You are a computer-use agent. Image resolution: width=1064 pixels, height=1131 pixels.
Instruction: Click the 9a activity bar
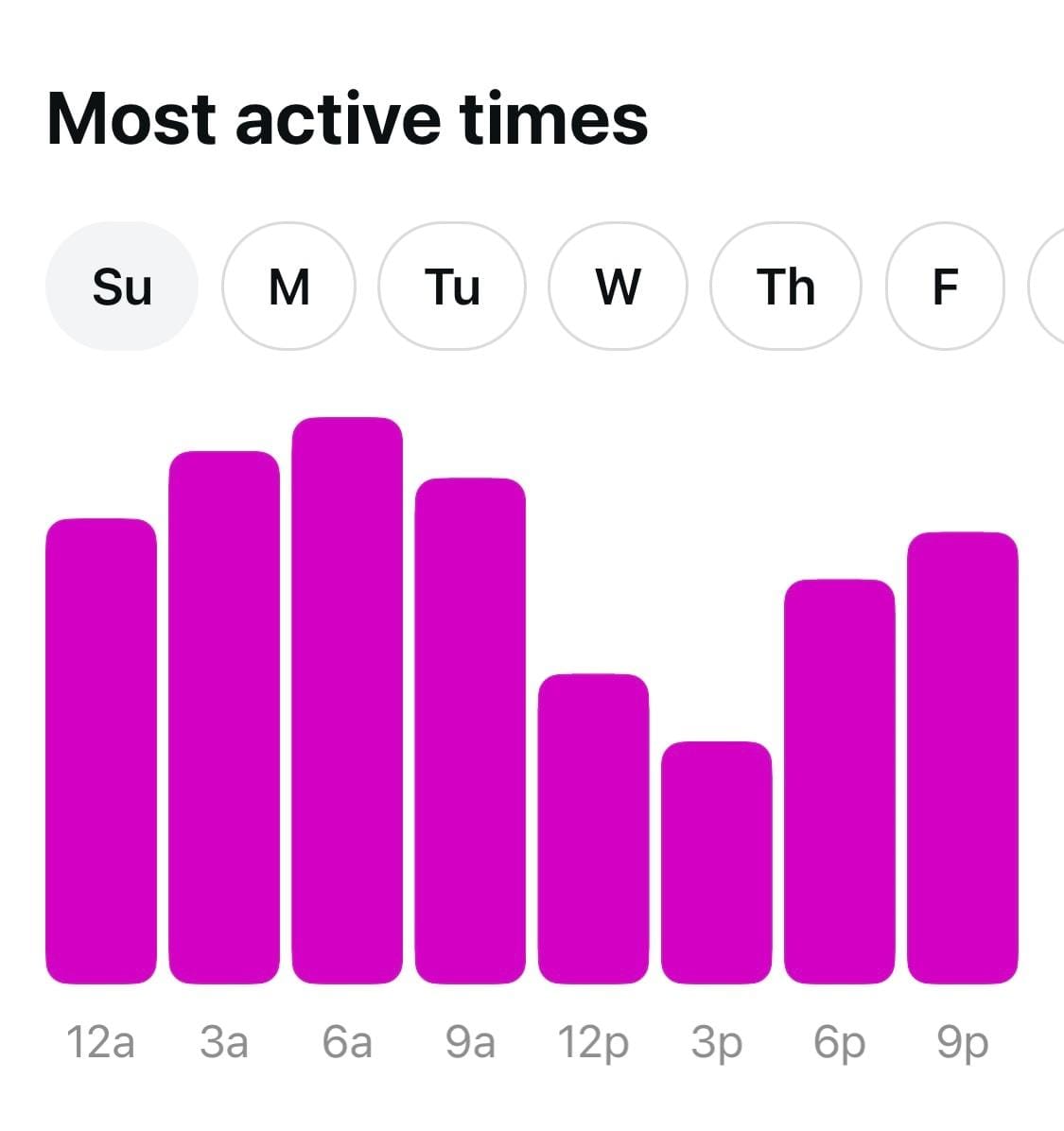click(470, 733)
